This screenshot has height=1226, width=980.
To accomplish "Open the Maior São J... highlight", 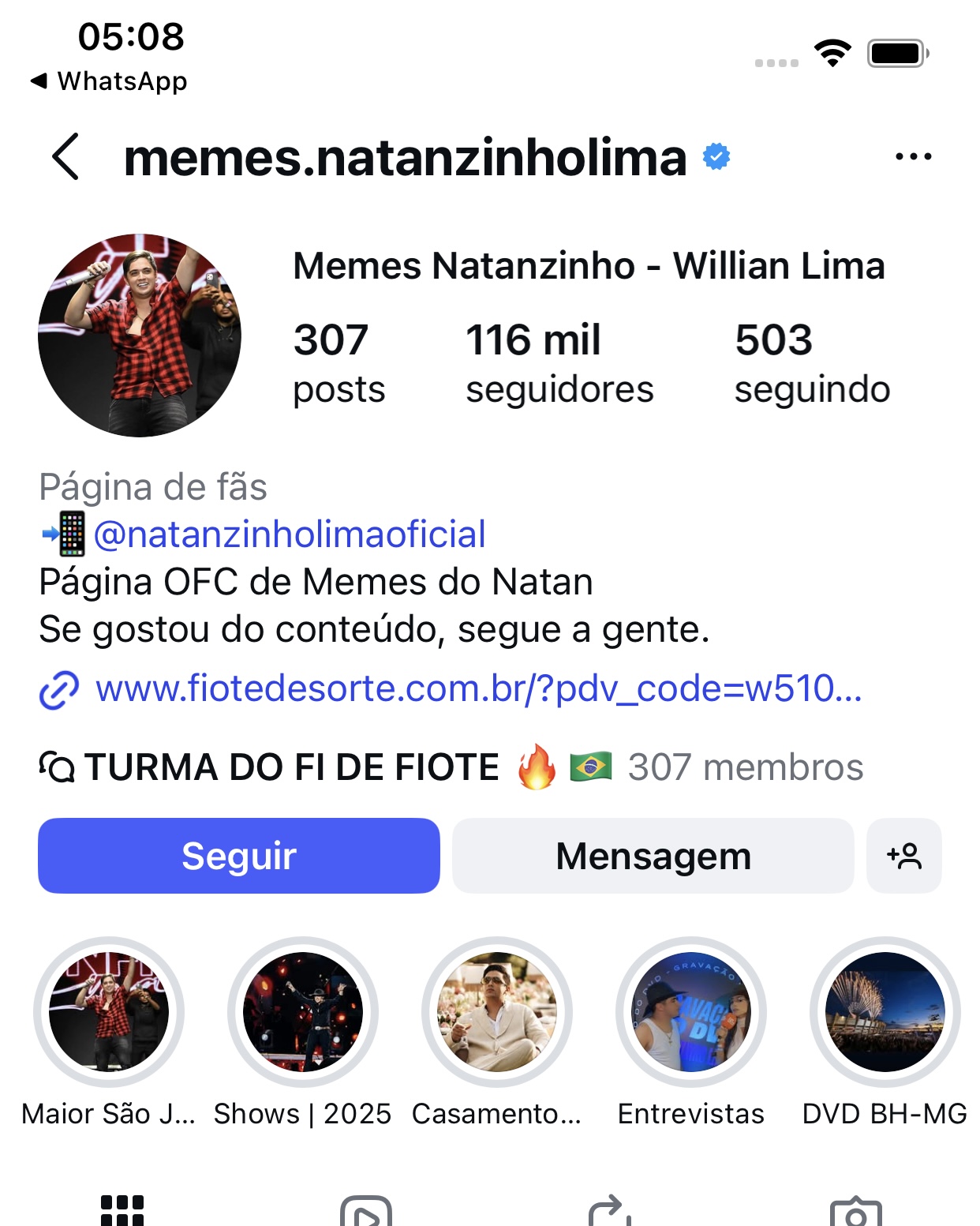I will (x=109, y=1013).
